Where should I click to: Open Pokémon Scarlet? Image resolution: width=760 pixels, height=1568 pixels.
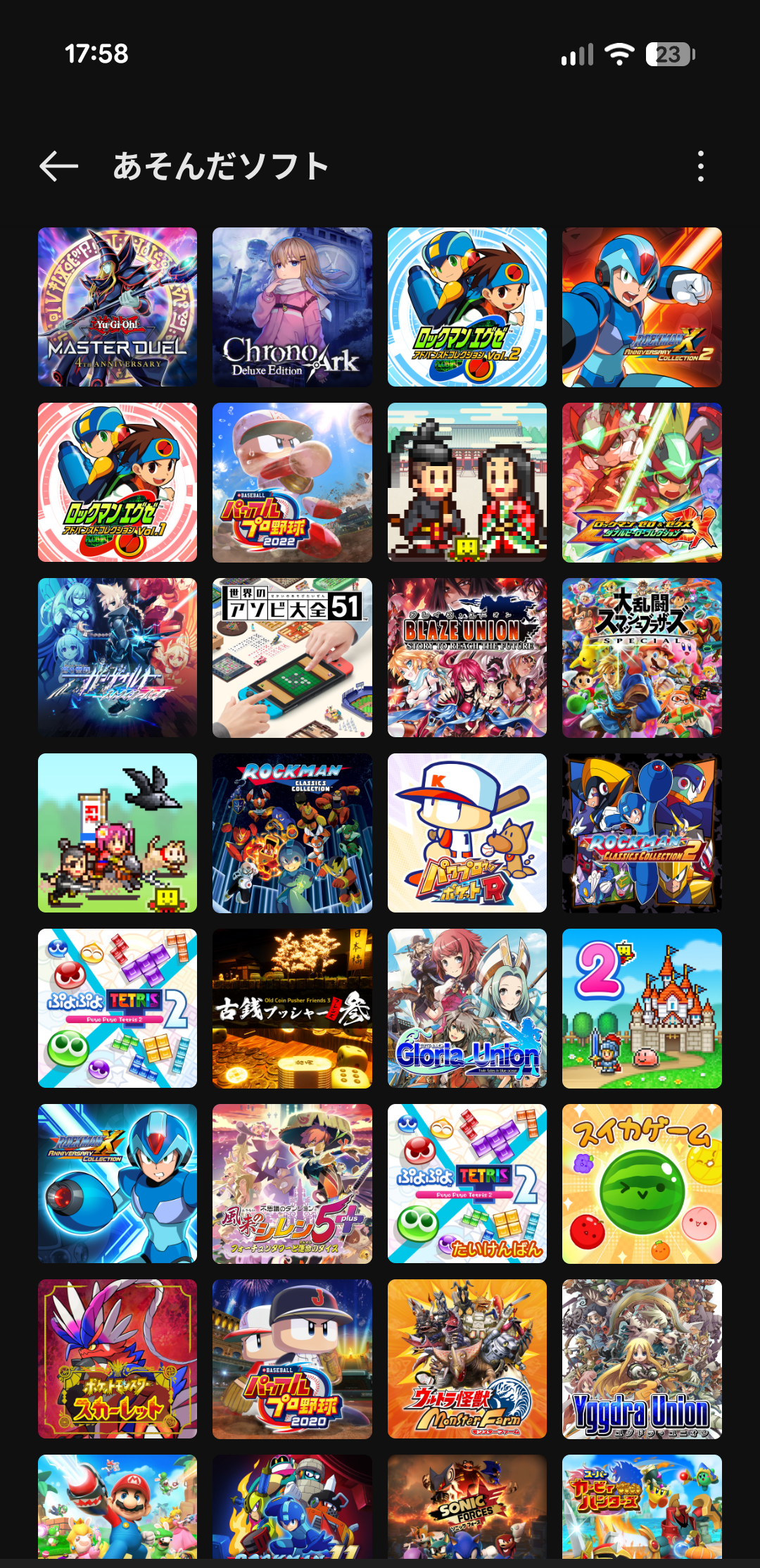tap(118, 1359)
